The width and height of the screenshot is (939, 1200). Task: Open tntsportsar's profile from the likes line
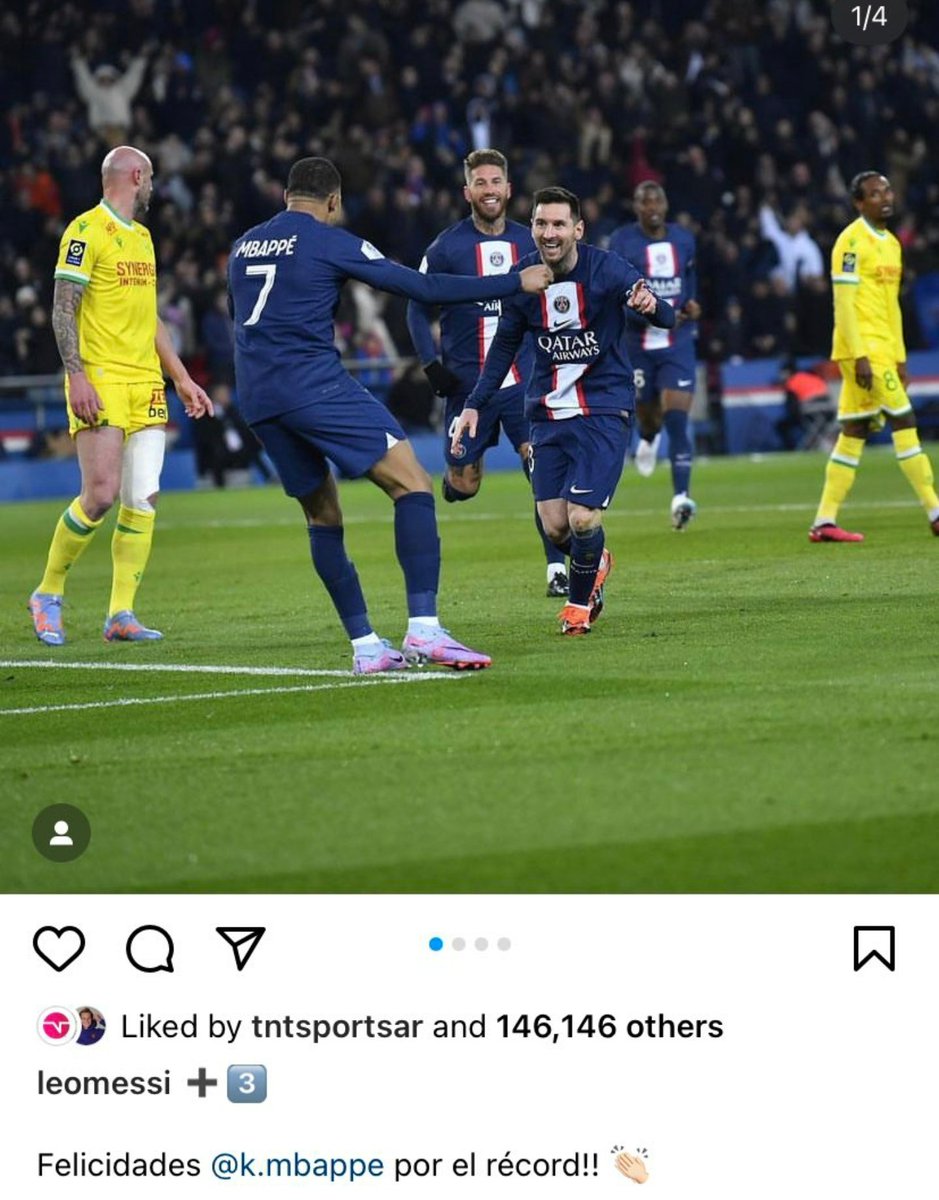[337, 1027]
